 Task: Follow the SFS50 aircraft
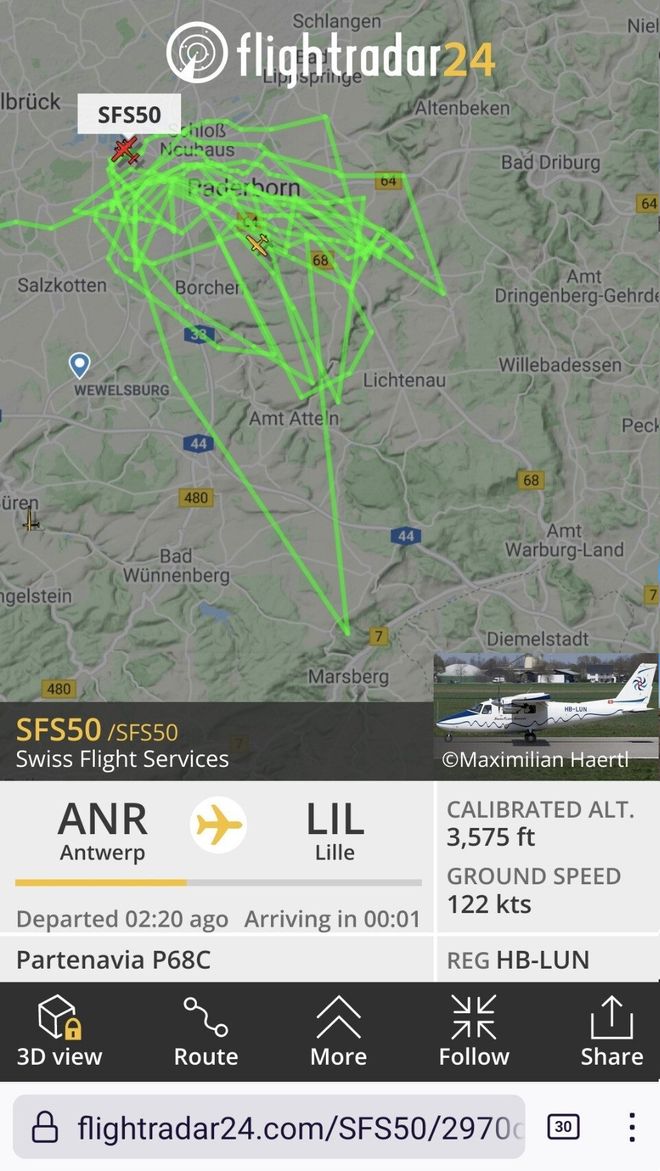(473, 1031)
